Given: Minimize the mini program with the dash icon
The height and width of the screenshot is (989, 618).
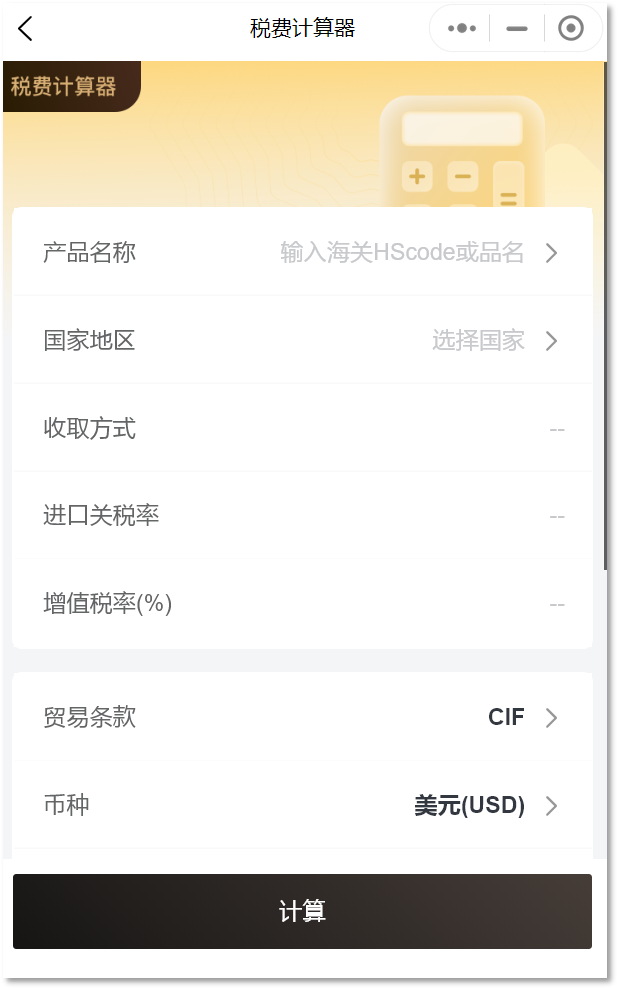Looking at the screenshot, I should (516, 28).
